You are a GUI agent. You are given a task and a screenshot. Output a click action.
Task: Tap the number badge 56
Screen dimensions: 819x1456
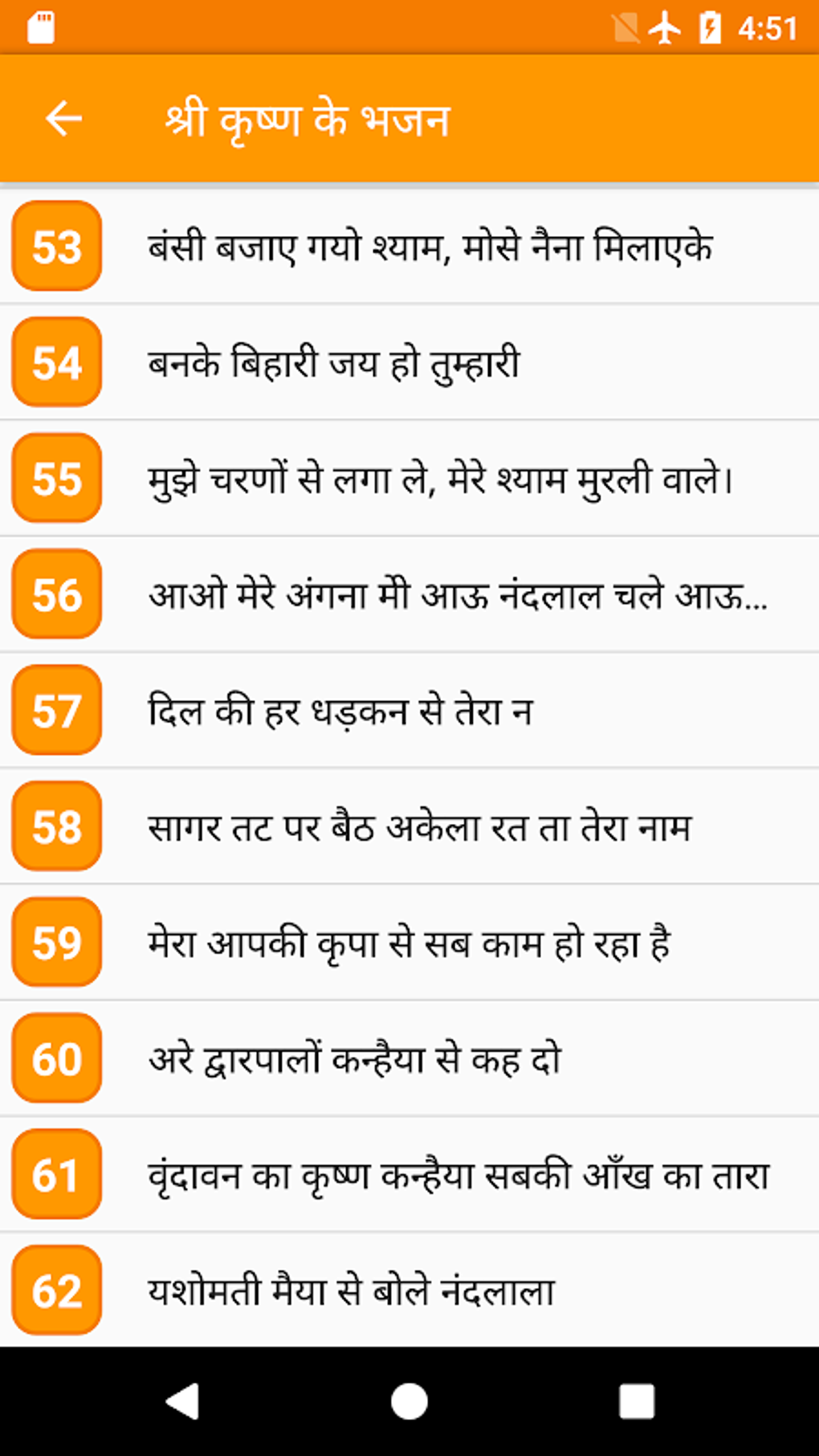(x=55, y=597)
